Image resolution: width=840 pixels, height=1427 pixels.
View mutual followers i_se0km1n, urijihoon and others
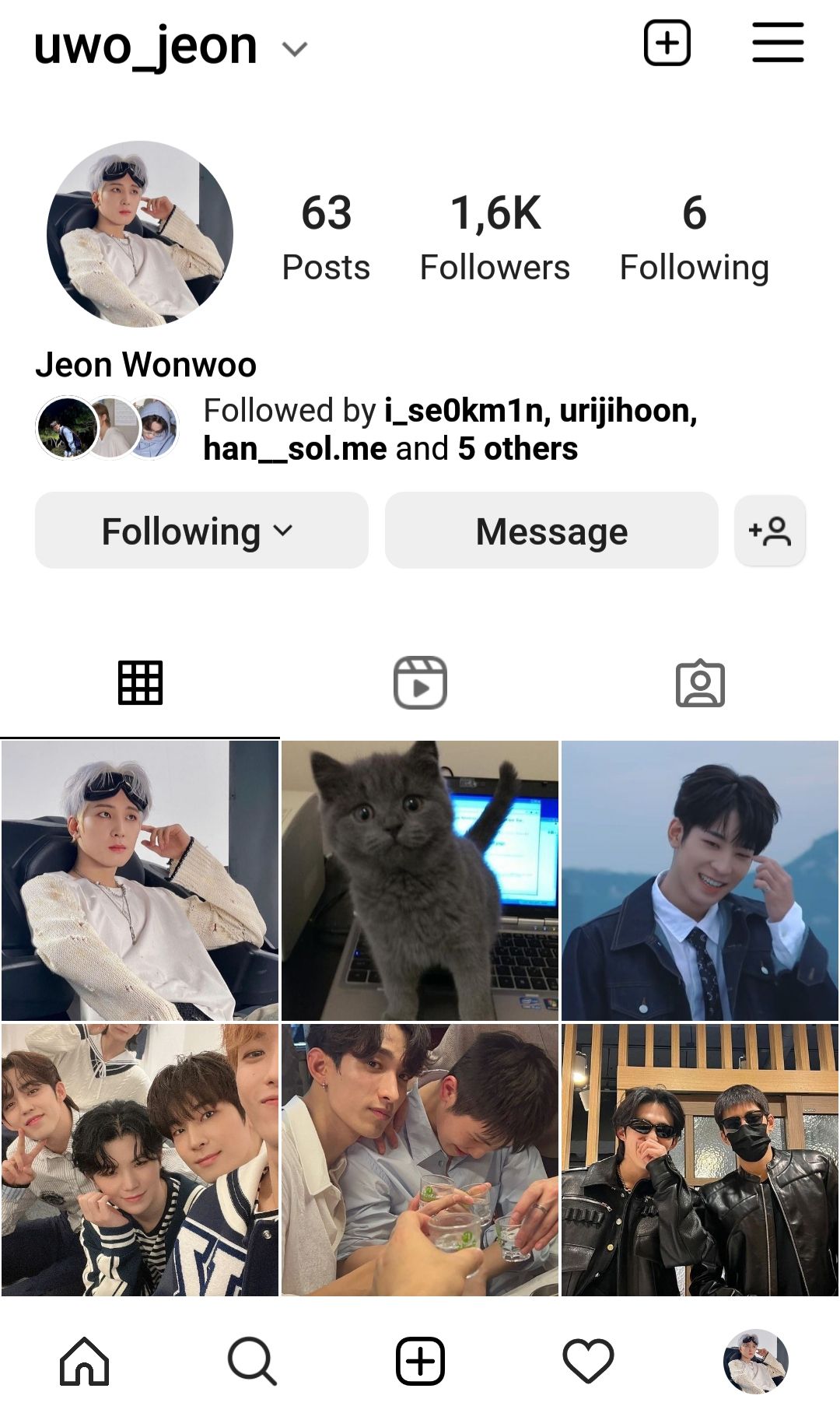[450, 430]
